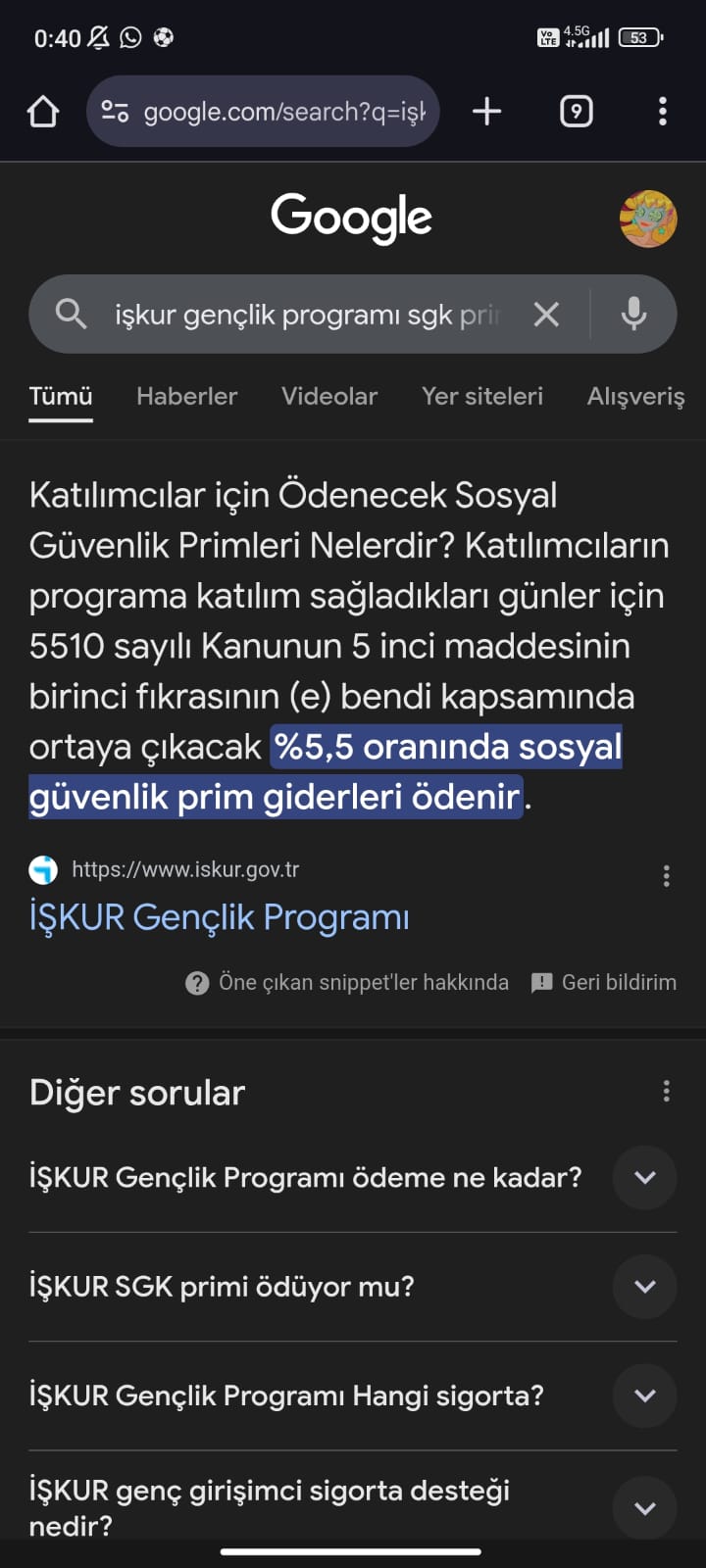Open more options for the iskur.gov.tr result
Screen dimensions: 706x1568
click(667, 876)
